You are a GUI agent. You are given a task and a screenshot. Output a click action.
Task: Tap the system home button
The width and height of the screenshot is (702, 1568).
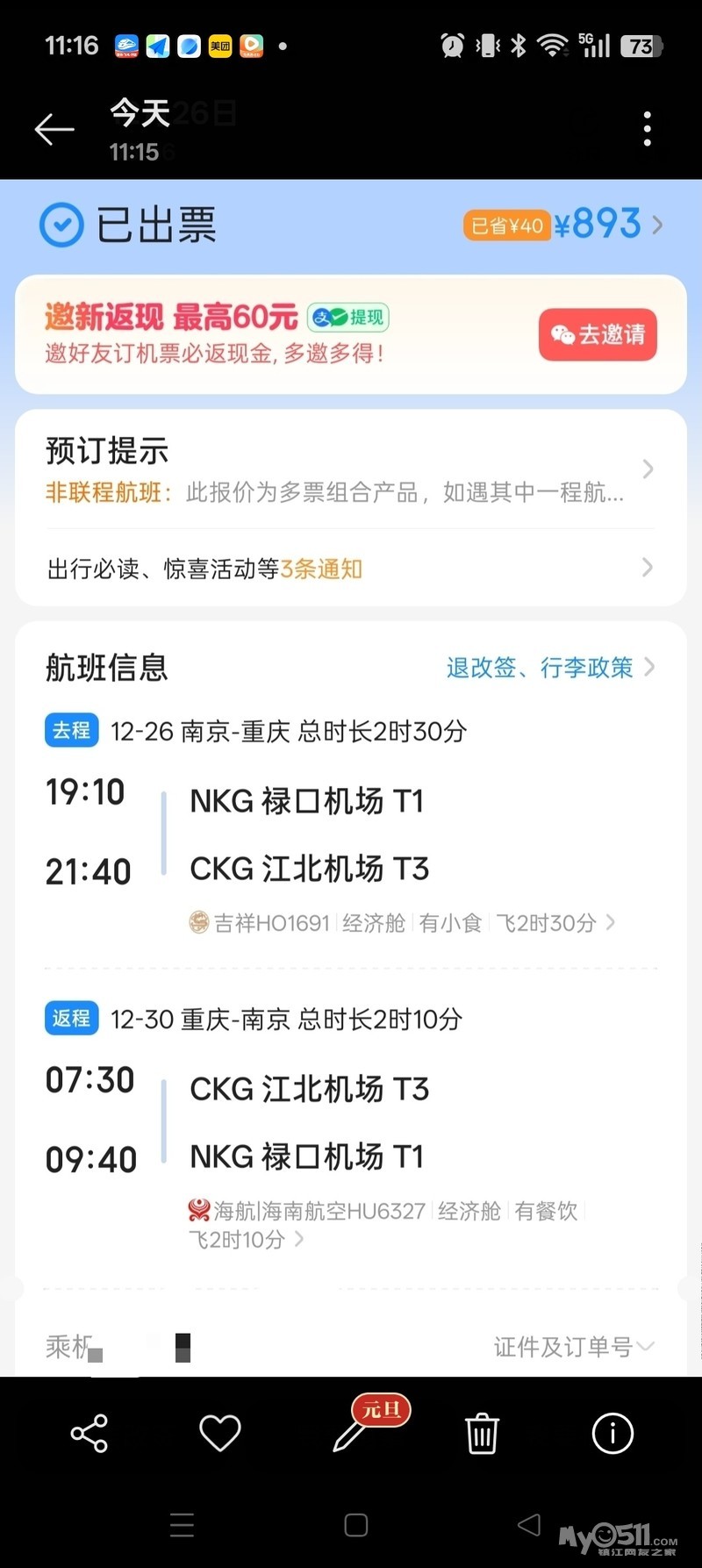[x=355, y=1525]
